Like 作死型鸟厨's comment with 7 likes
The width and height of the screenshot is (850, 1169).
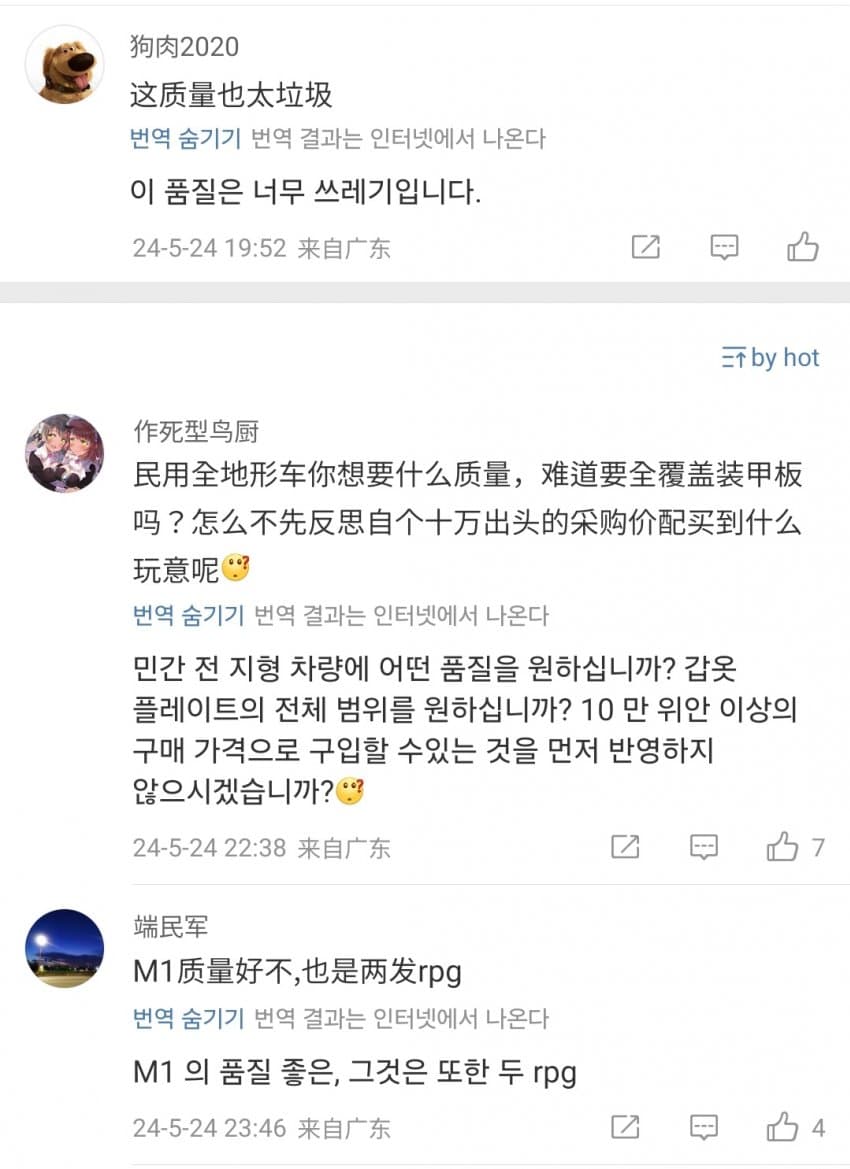(x=782, y=848)
